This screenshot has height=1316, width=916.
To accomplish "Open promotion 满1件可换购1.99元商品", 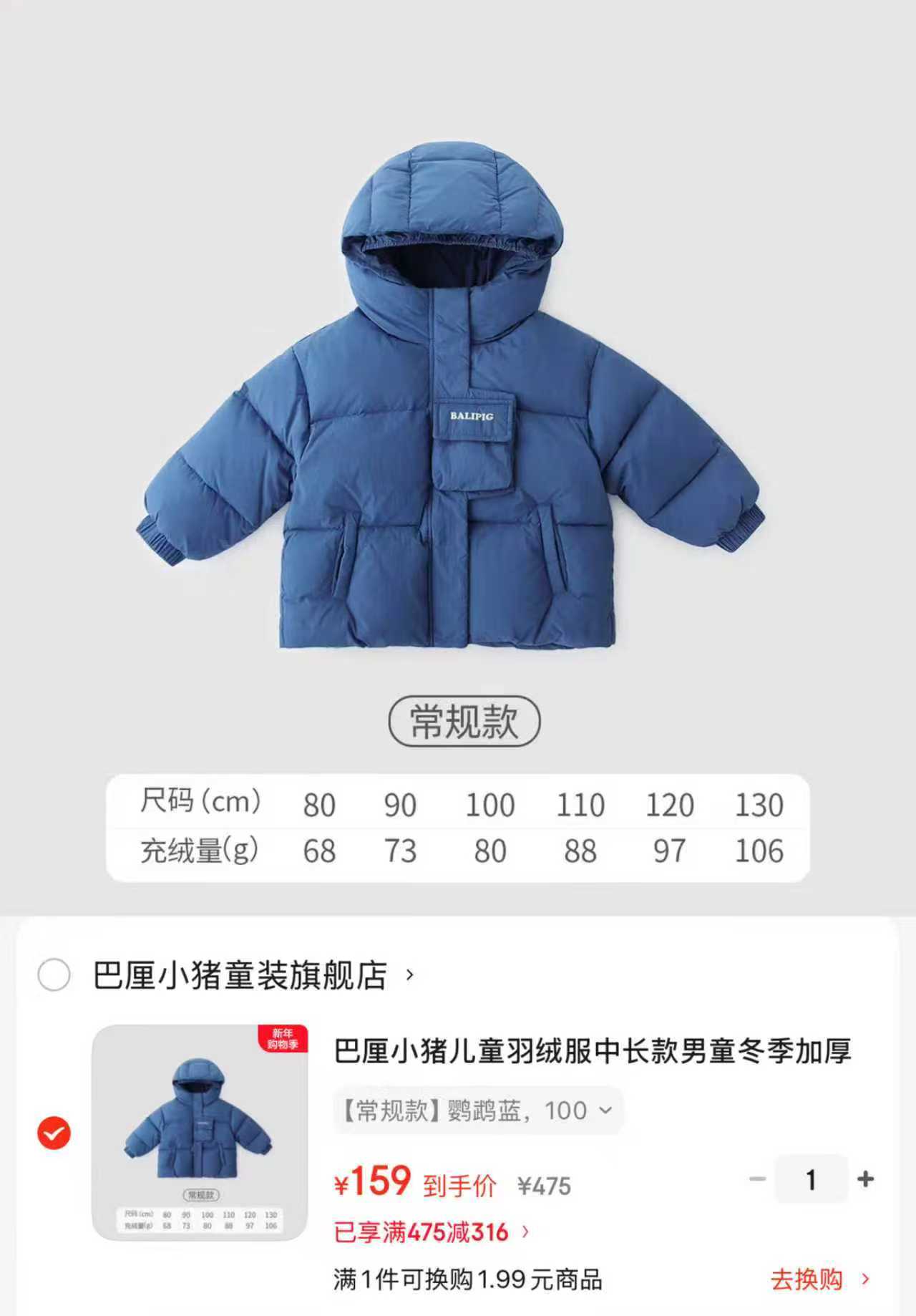I will click(x=469, y=1278).
